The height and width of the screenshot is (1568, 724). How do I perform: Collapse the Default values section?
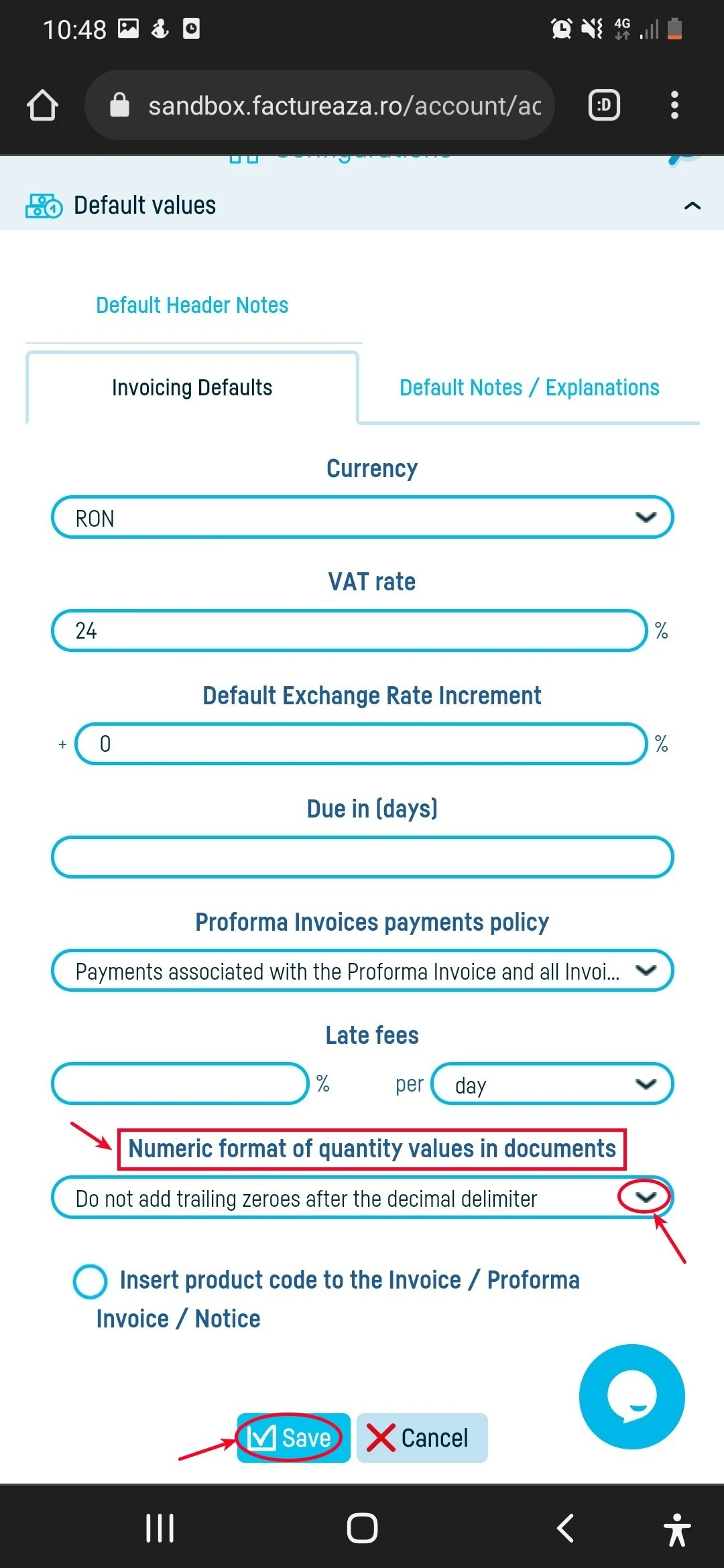pos(692,206)
